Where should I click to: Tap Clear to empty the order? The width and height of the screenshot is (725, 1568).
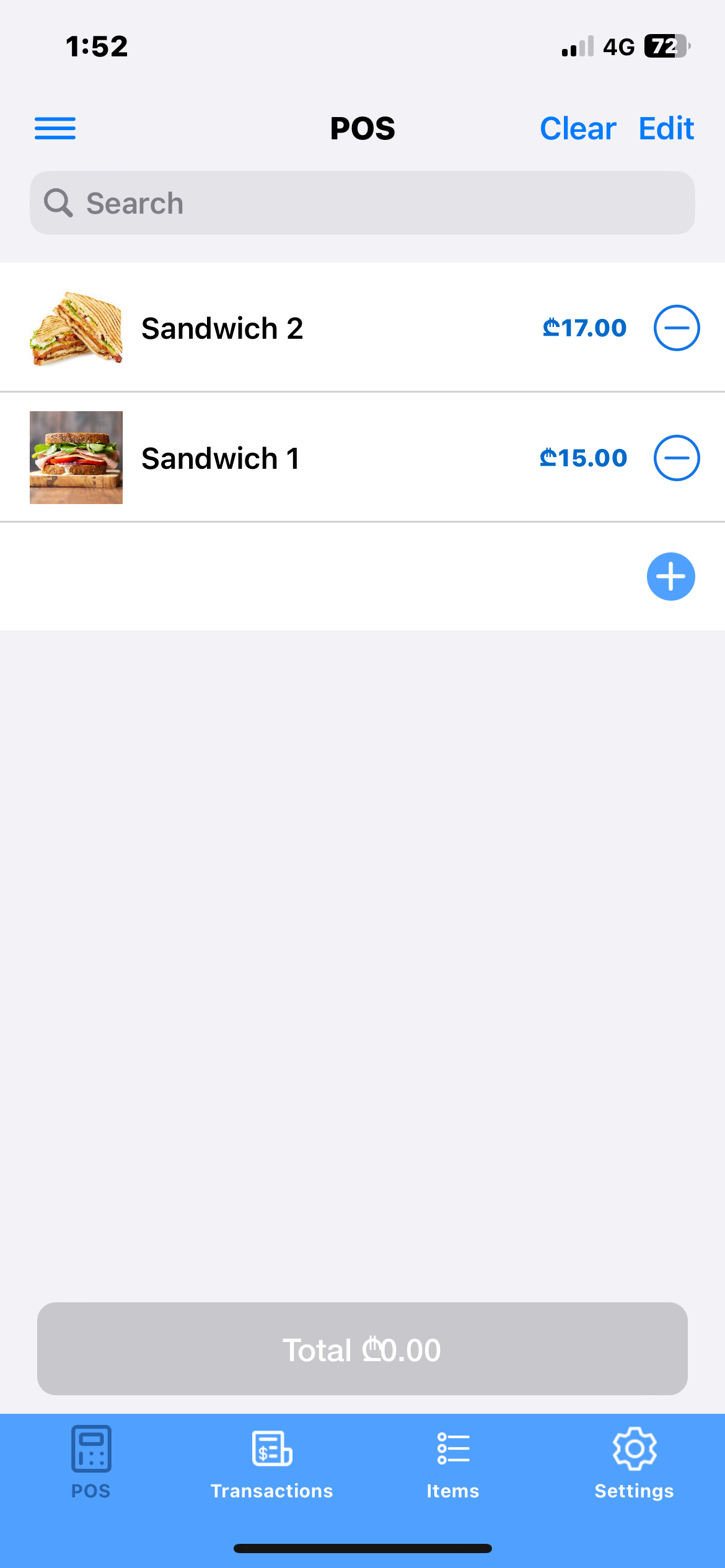click(578, 129)
